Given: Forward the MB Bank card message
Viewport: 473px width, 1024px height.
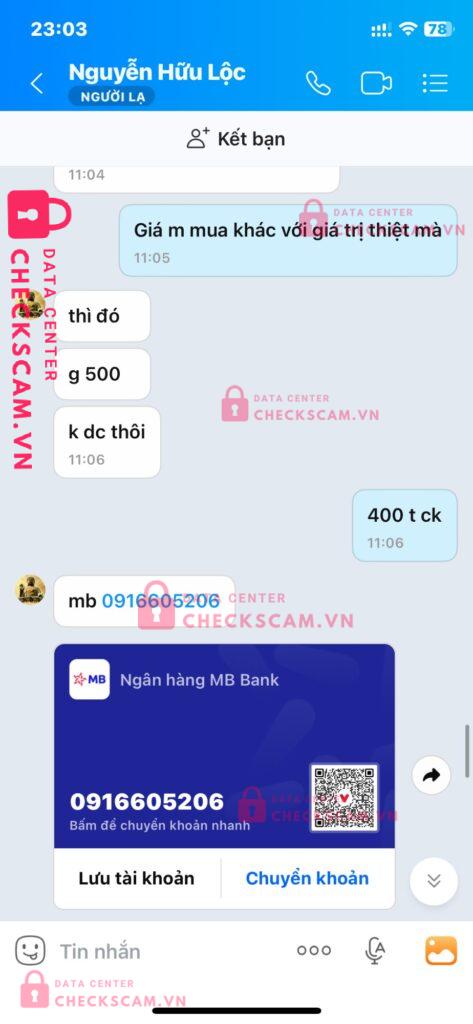Looking at the screenshot, I should [431, 775].
